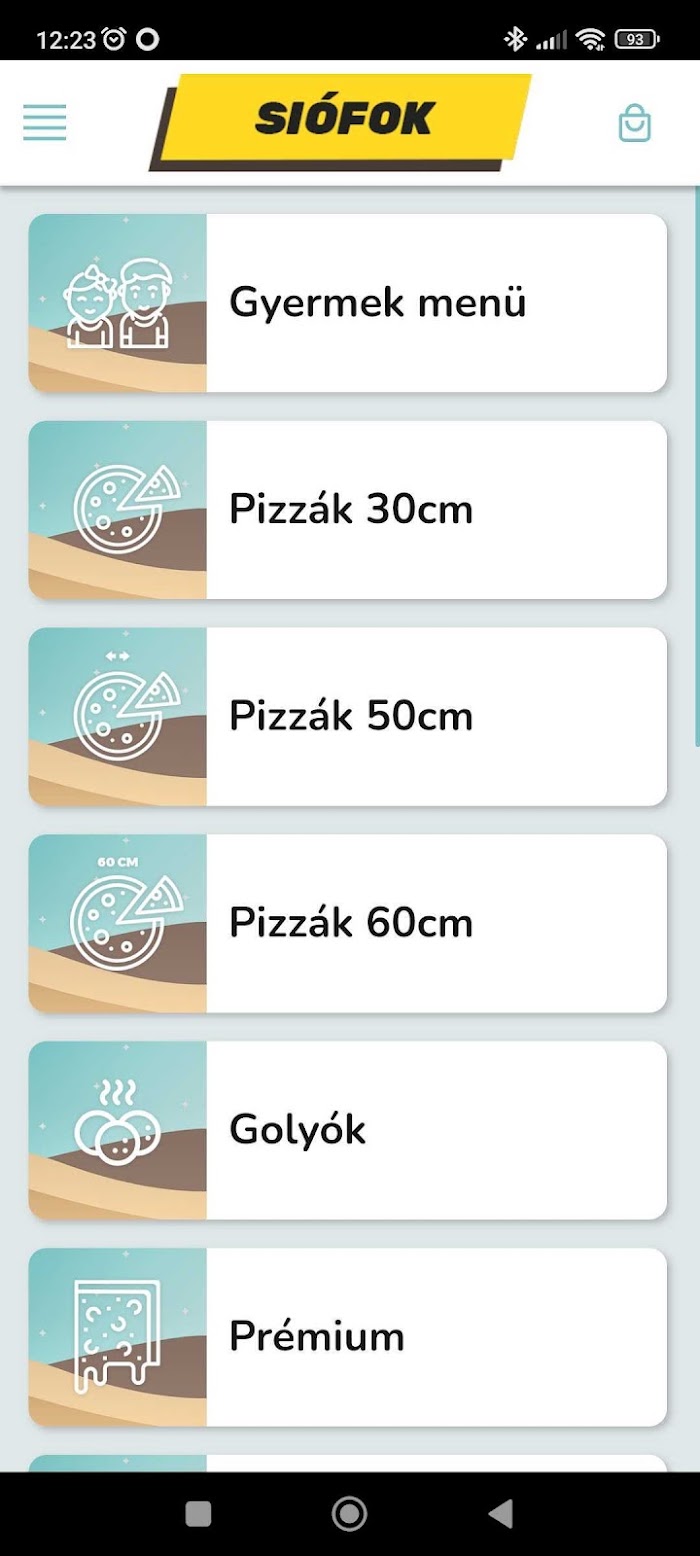This screenshot has height=1556, width=700.
Task: Open the shopping bag cart
Action: (x=635, y=123)
